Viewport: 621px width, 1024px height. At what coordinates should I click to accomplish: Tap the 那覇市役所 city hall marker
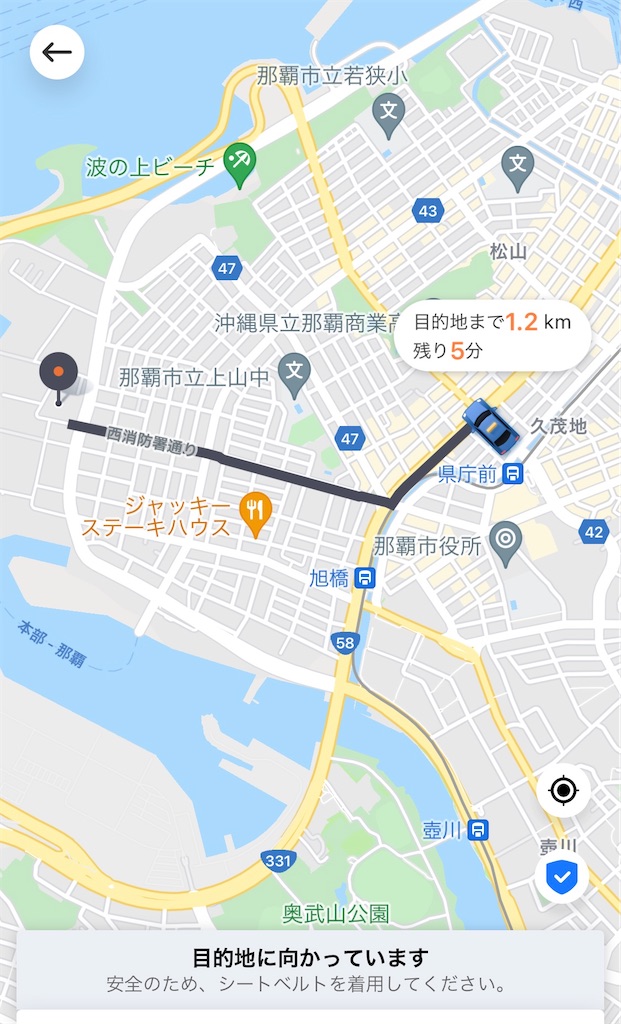click(x=507, y=543)
